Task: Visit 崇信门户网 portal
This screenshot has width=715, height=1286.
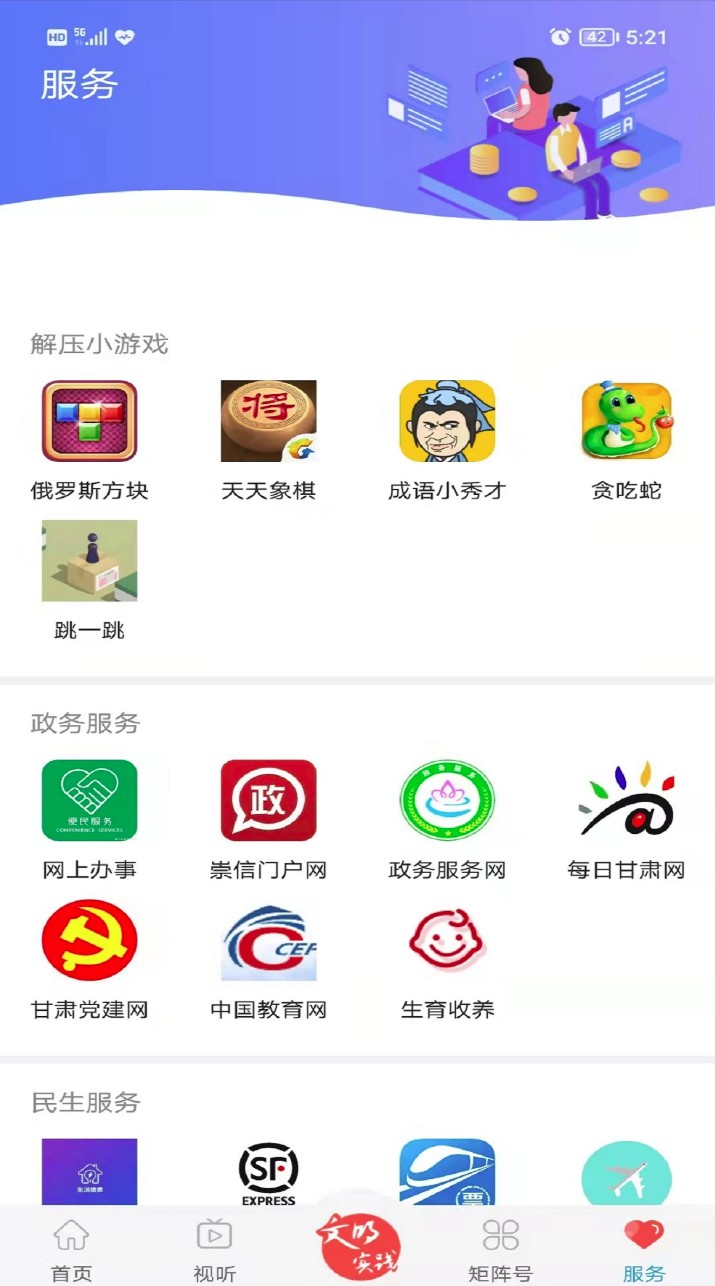Action: [x=268, y=801]
